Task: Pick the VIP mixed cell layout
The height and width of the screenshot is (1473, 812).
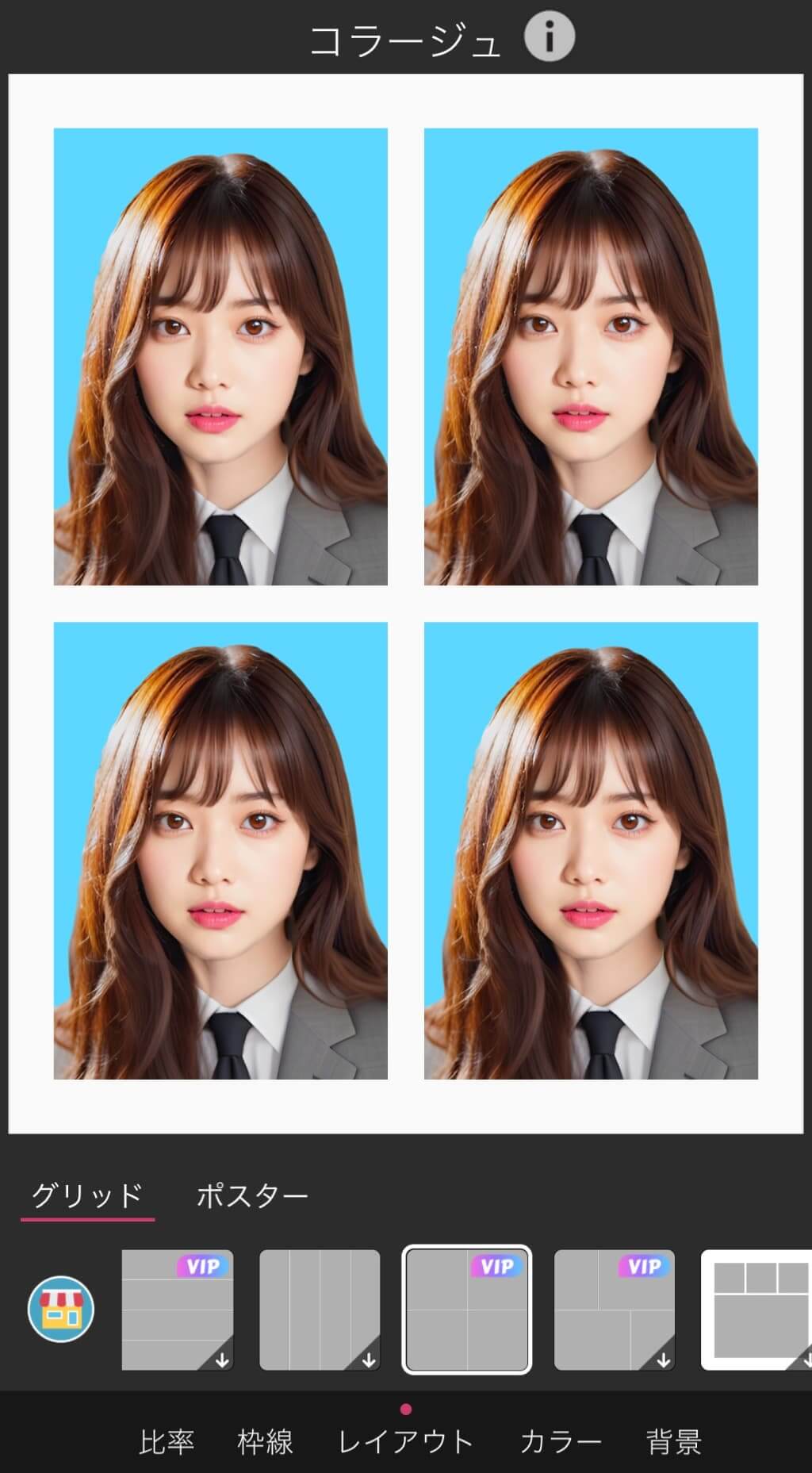Action: pyautogui.click(x=614, y=1310)
